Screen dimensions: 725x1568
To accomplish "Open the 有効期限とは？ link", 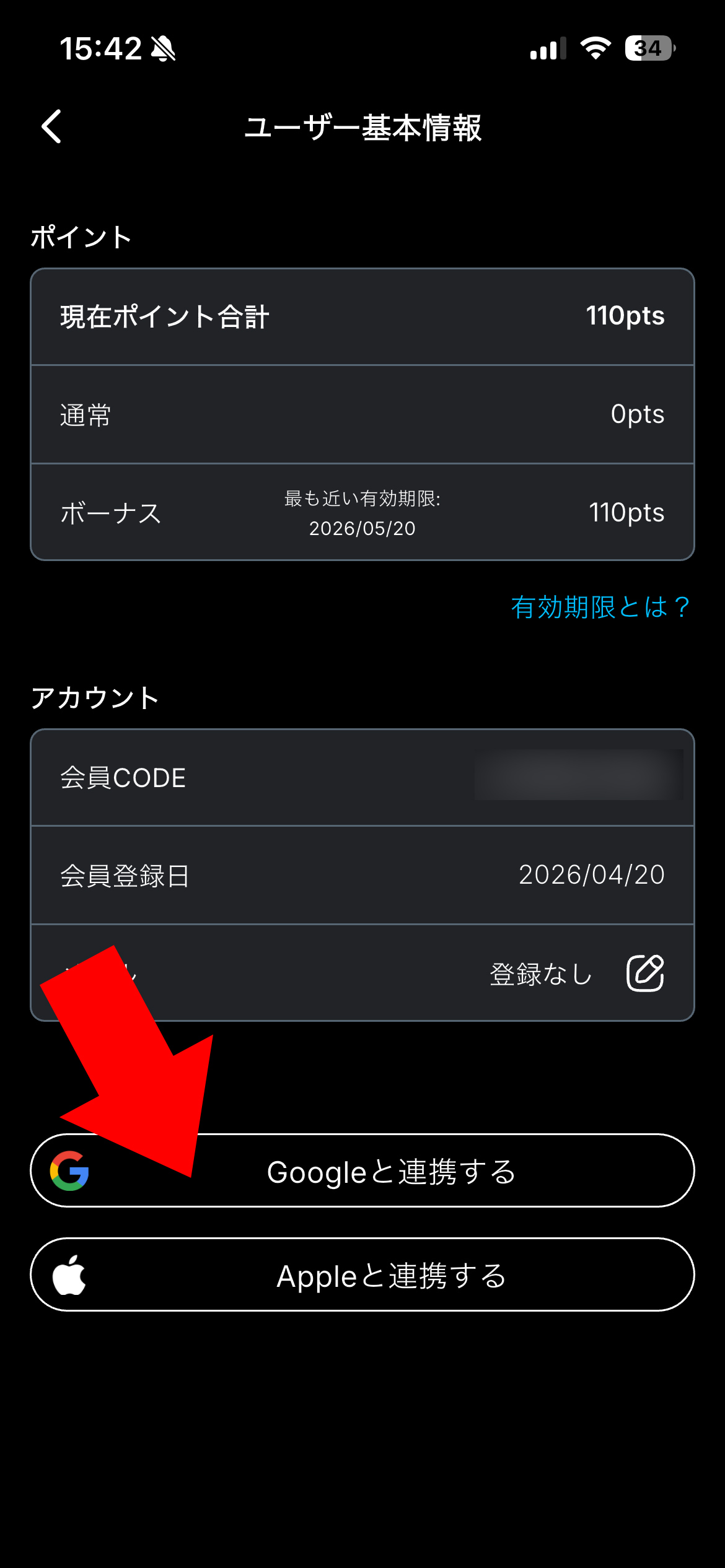I will click(x=599, y=607).
